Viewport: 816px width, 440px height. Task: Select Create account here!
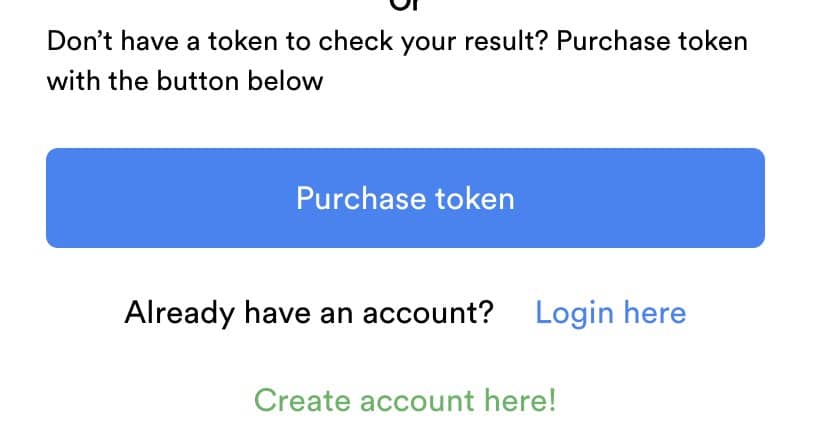click(405, 400)
